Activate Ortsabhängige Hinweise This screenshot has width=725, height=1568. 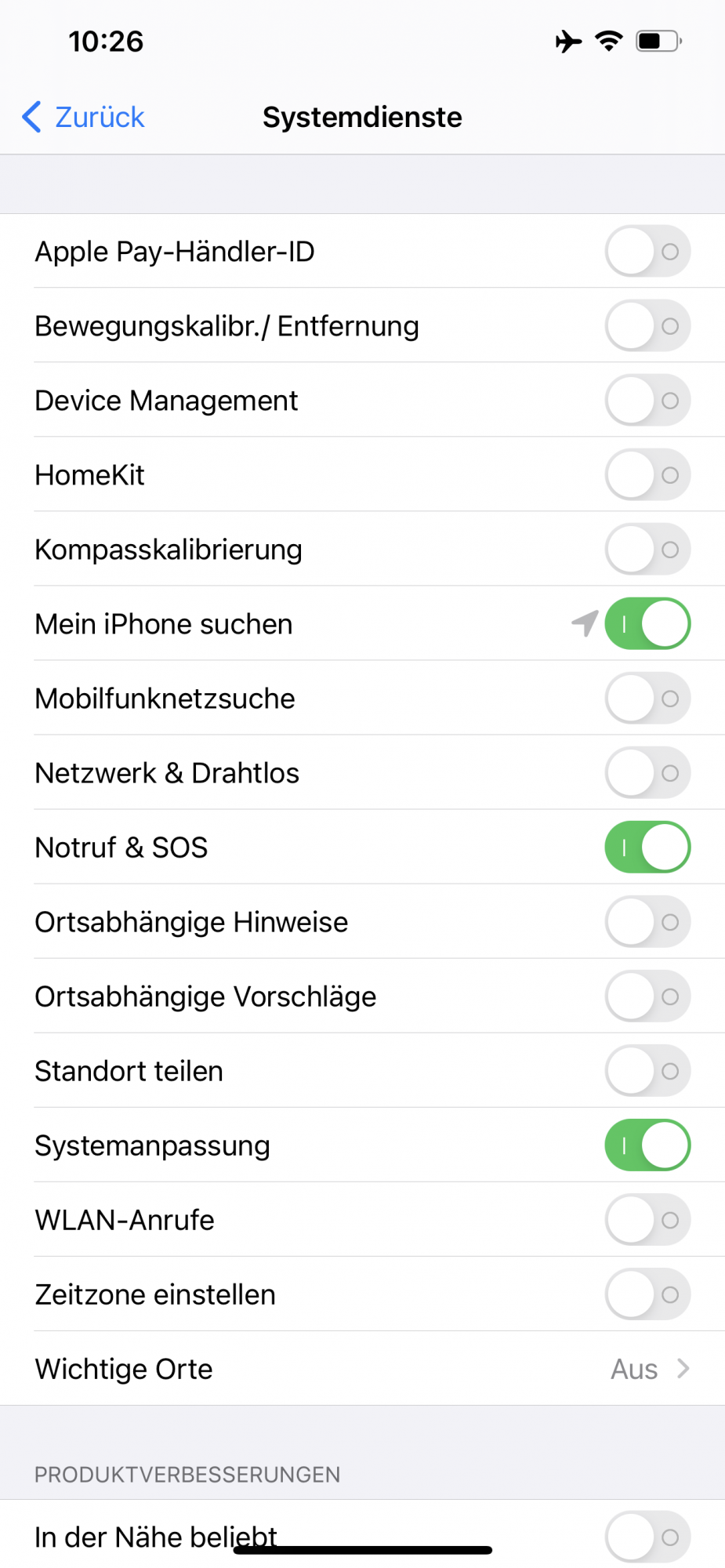[x=647, y=922]
